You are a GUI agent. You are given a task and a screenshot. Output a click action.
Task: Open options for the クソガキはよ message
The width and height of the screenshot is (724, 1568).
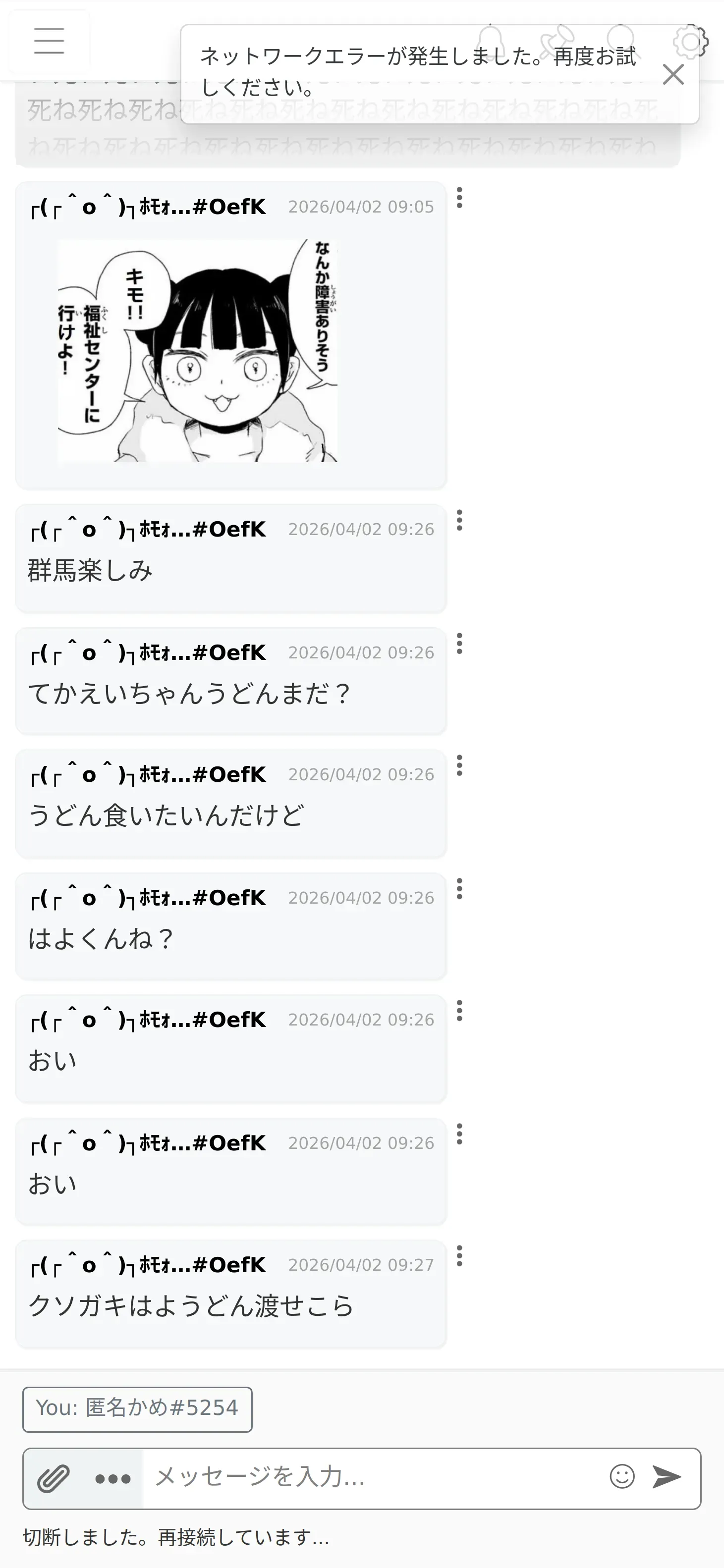[460, 1256]
